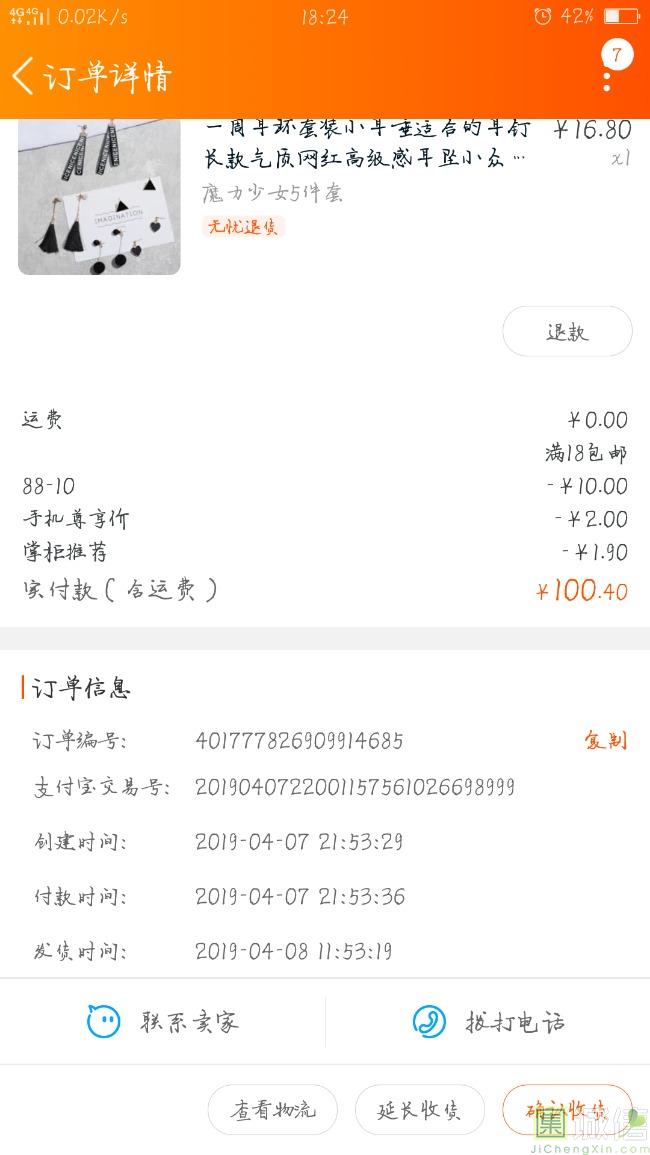
Task: Confirm receipt with 确认收货
Action: click(x=567, y=1109)
